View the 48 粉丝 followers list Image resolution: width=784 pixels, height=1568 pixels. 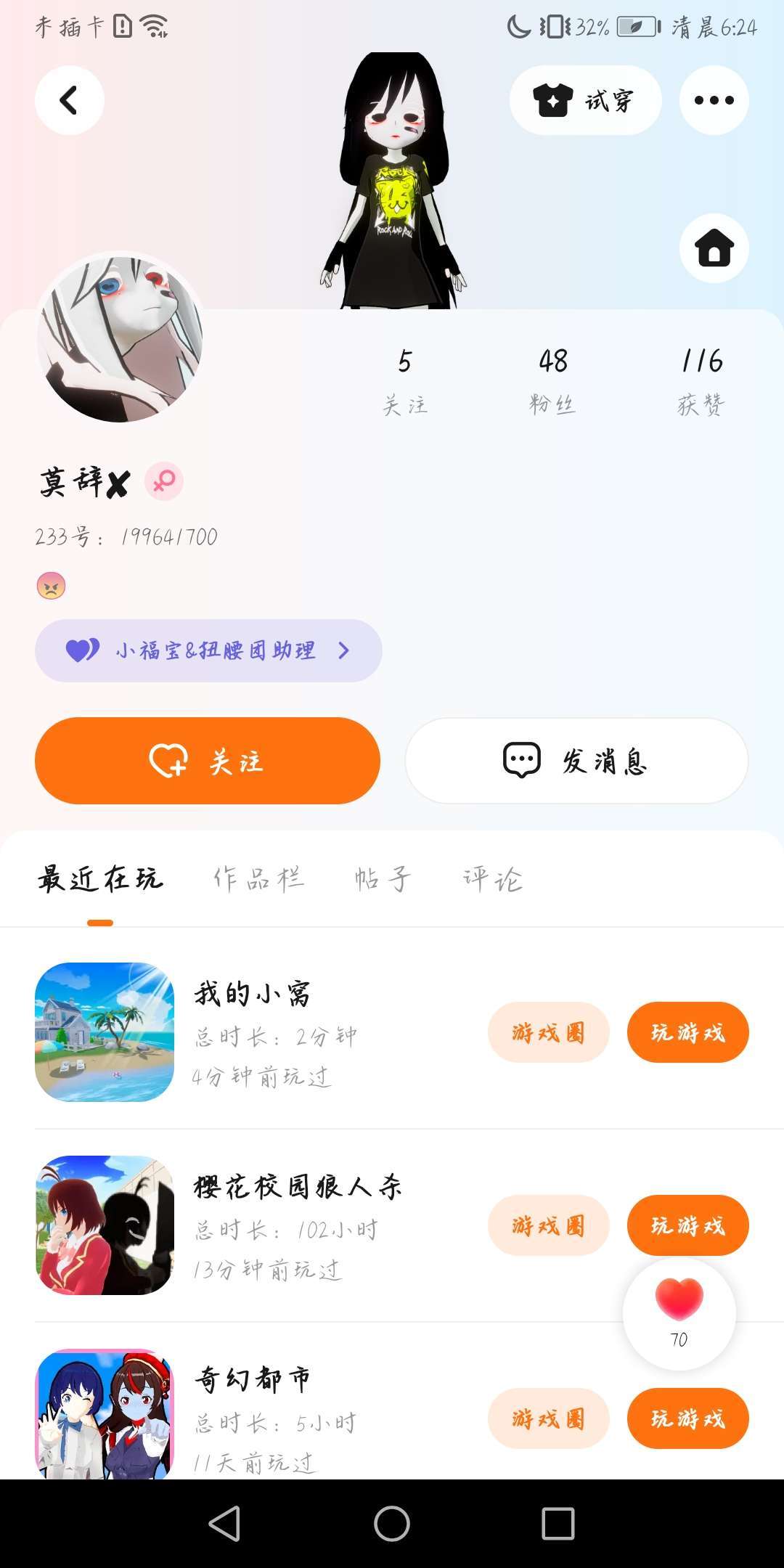click(553, 379)
